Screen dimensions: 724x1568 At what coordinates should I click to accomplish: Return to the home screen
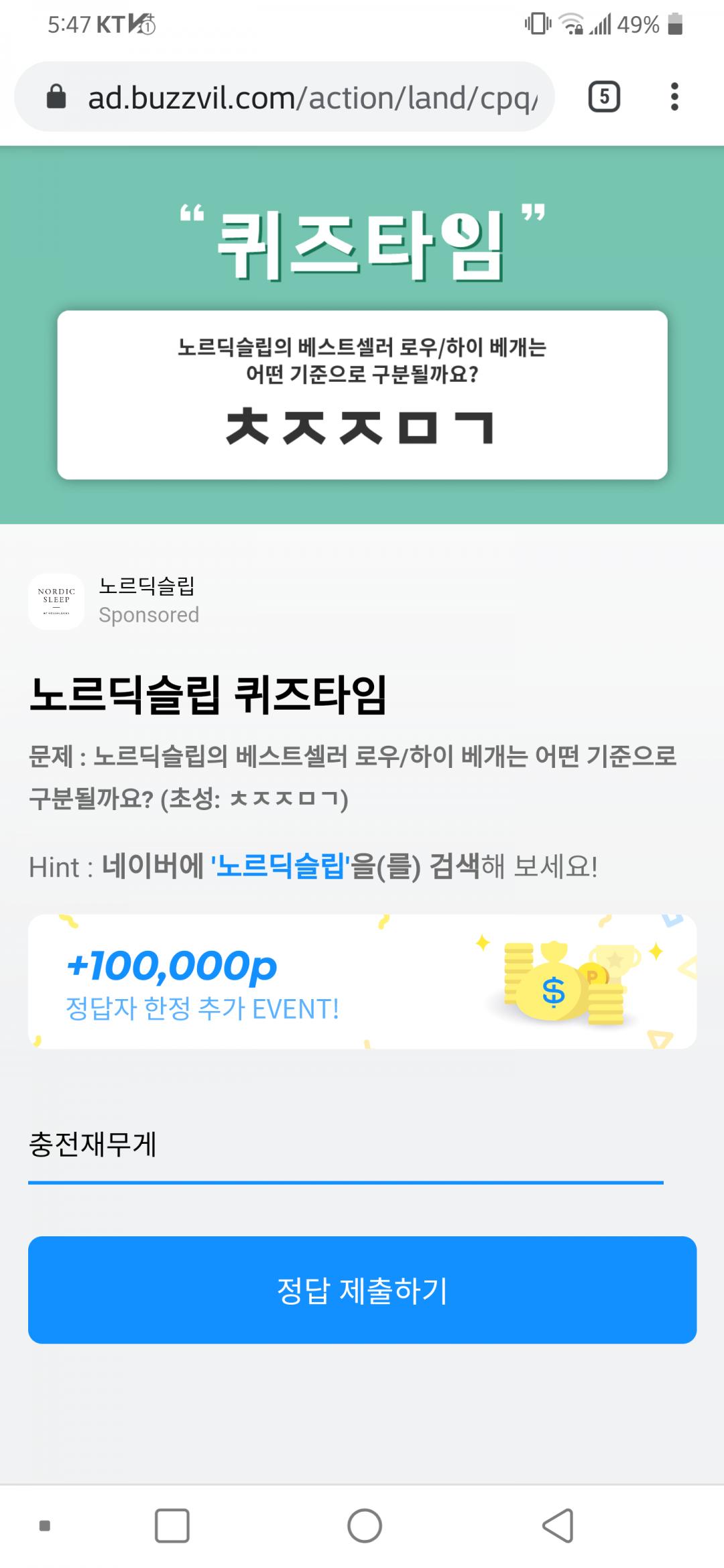click(365, 1526)
